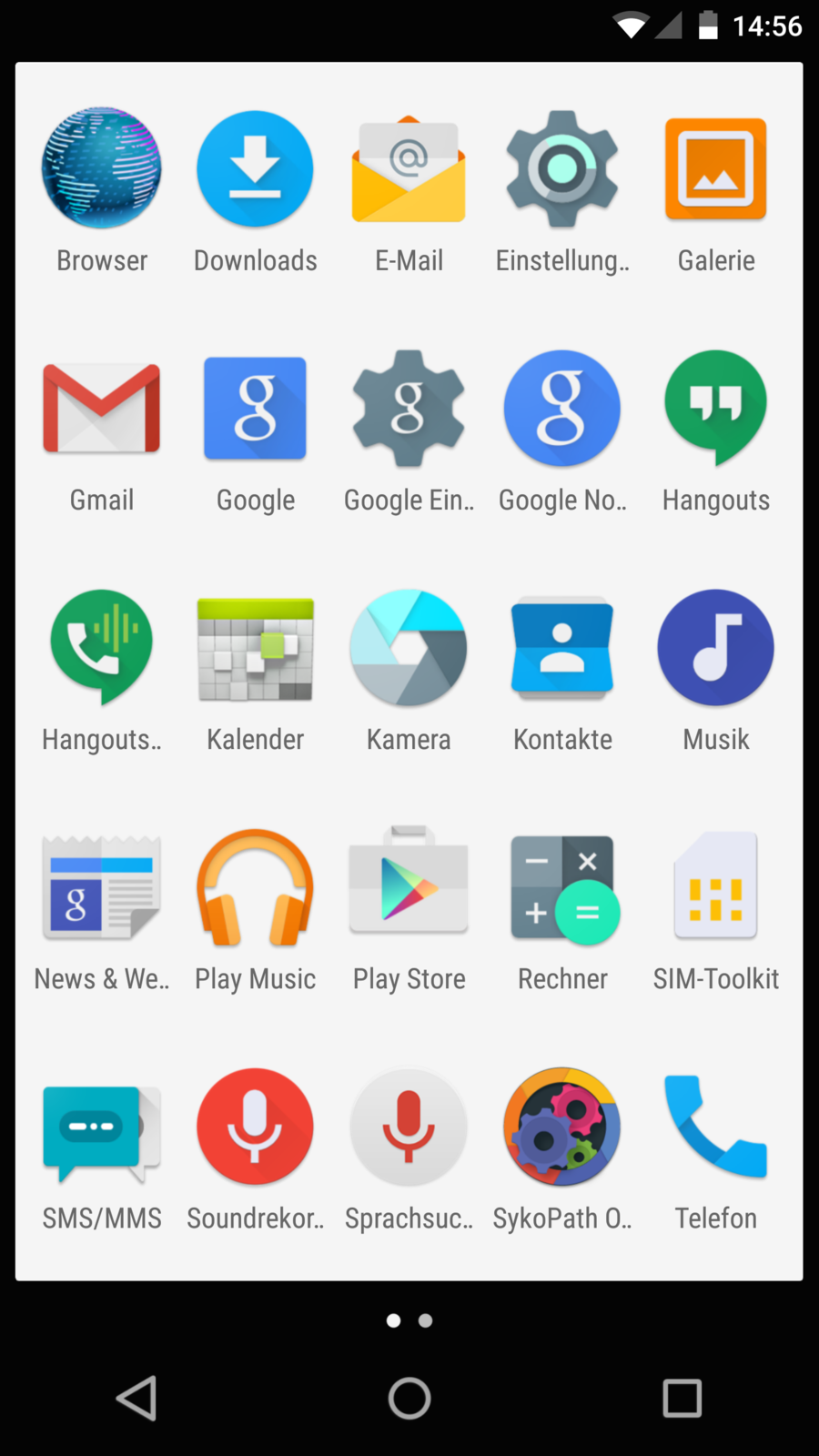Viewport: 819px width, 1456px height.
Task: Open the green Hangouts quote-bubble app
Action: point(716,409)
